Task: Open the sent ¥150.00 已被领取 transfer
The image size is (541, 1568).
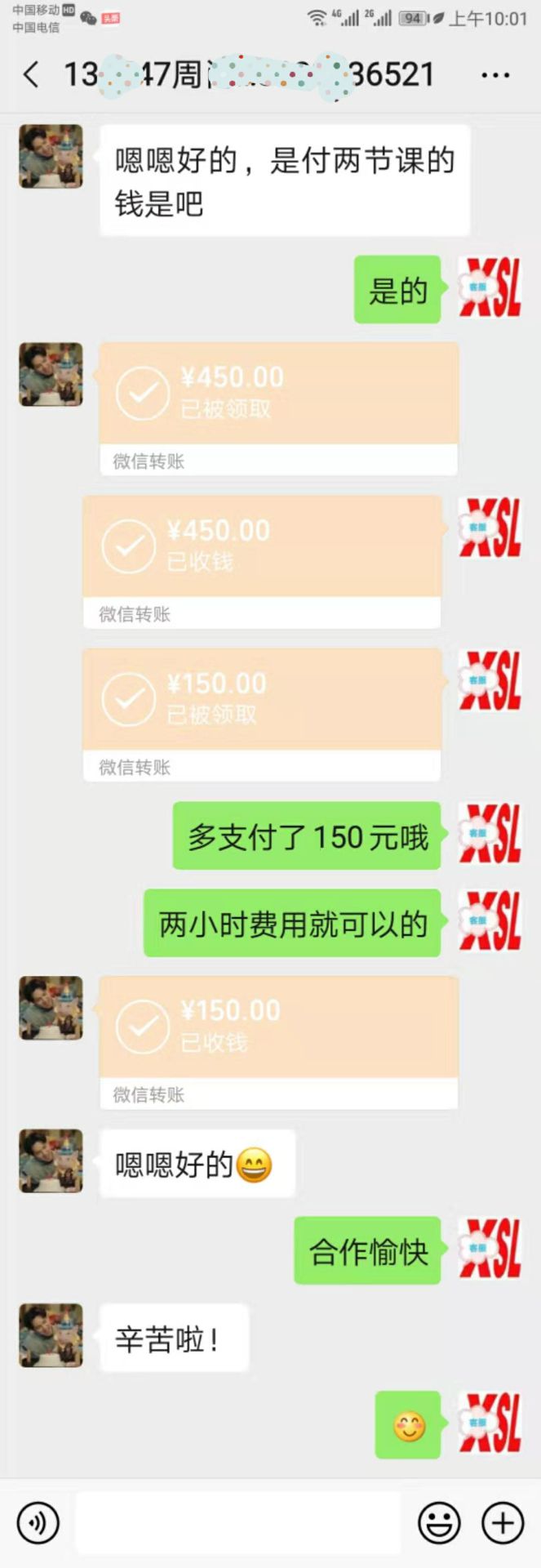Action: [x=261, y=714]
